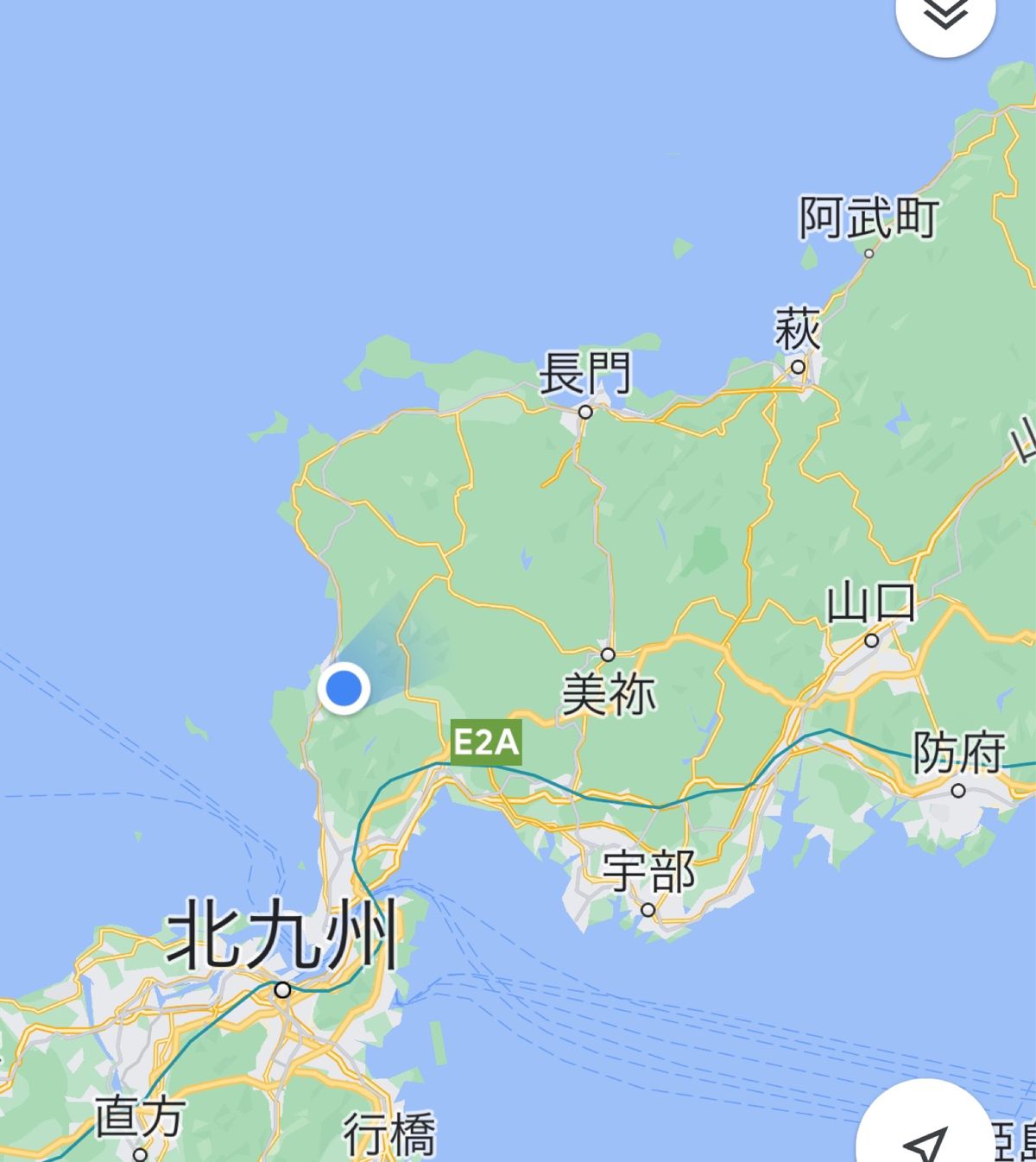Viewport: 1036px width, 1162px height.
Task: Select the 山口 city label
Action: [870, 603]
